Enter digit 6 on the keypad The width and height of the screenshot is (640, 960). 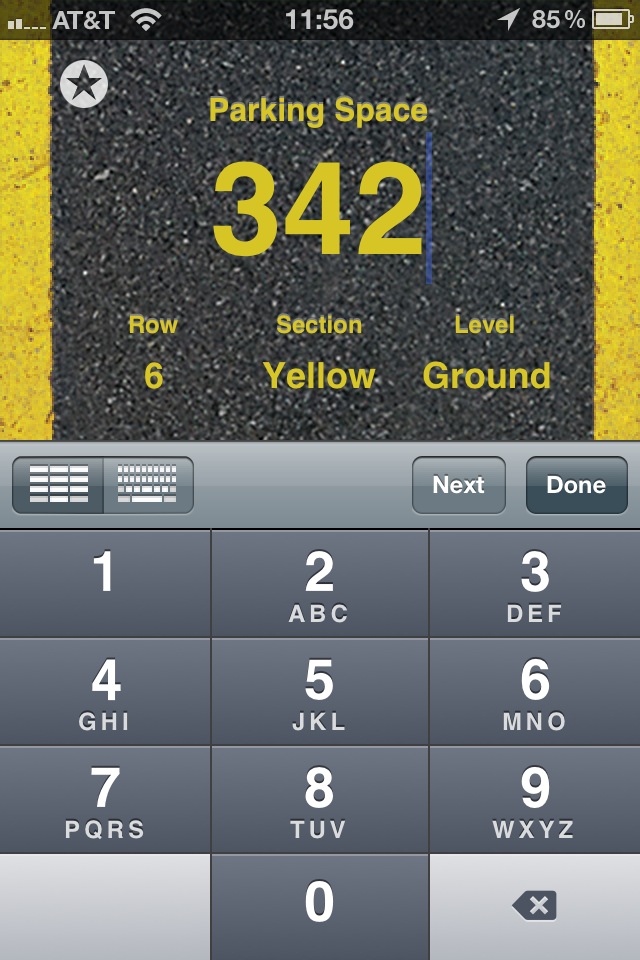535,691
